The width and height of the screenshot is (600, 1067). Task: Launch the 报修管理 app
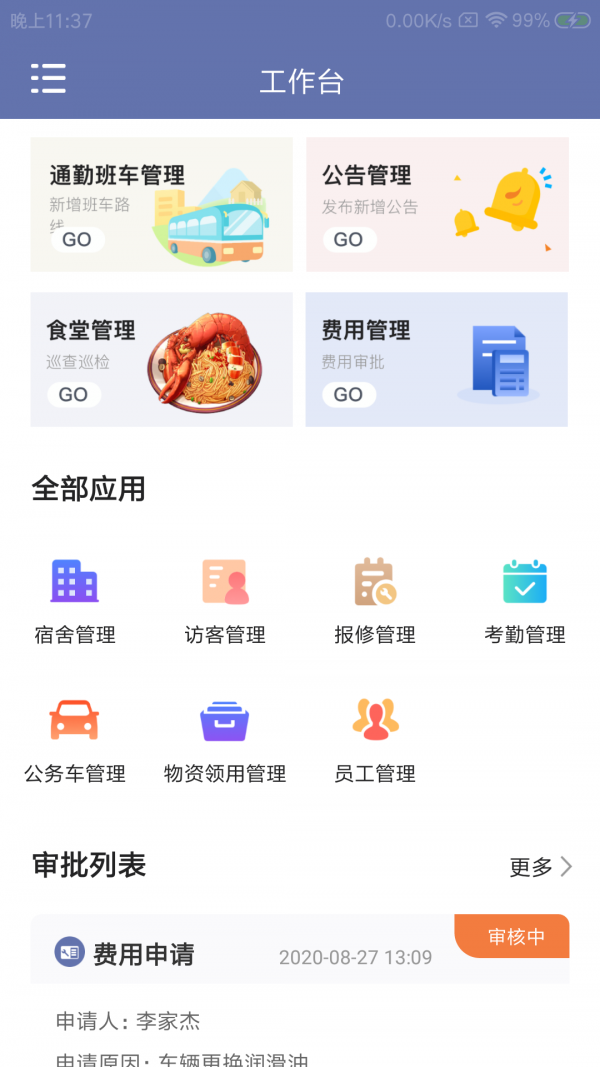pyautogui.click(x=375, y=601)
